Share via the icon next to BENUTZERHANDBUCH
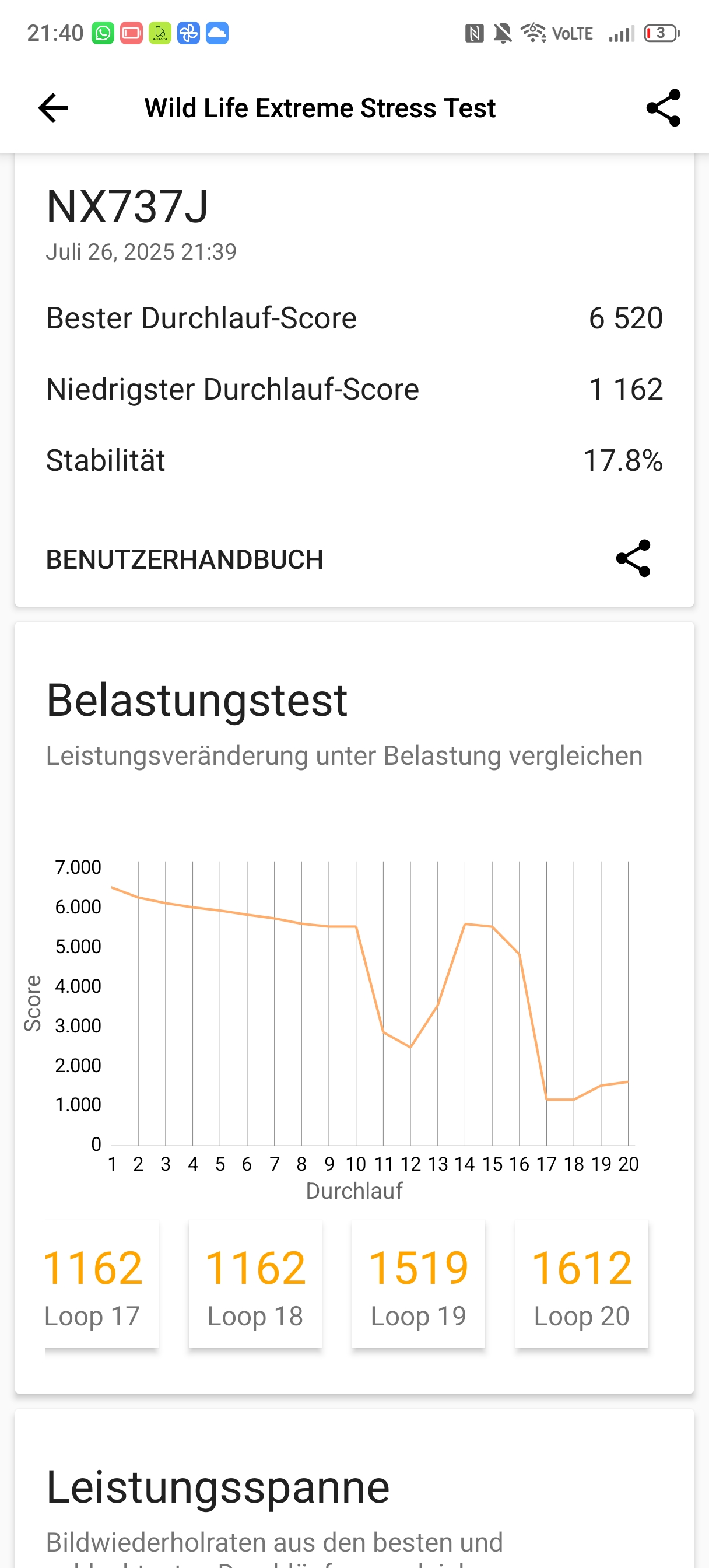The width and height of the screenshot is (709, 1568). (633, 558)
